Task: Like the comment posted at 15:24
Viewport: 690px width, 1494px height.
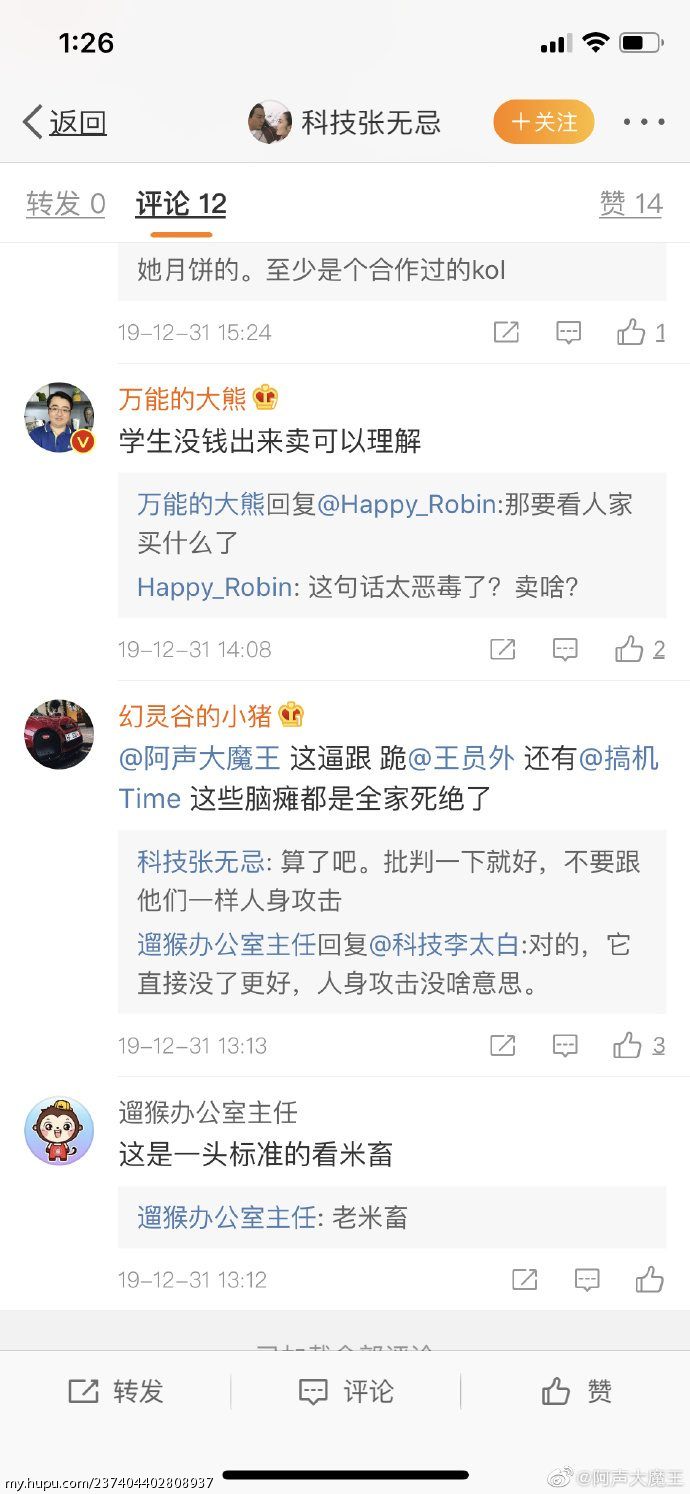Action: click(x=641, y=332)
